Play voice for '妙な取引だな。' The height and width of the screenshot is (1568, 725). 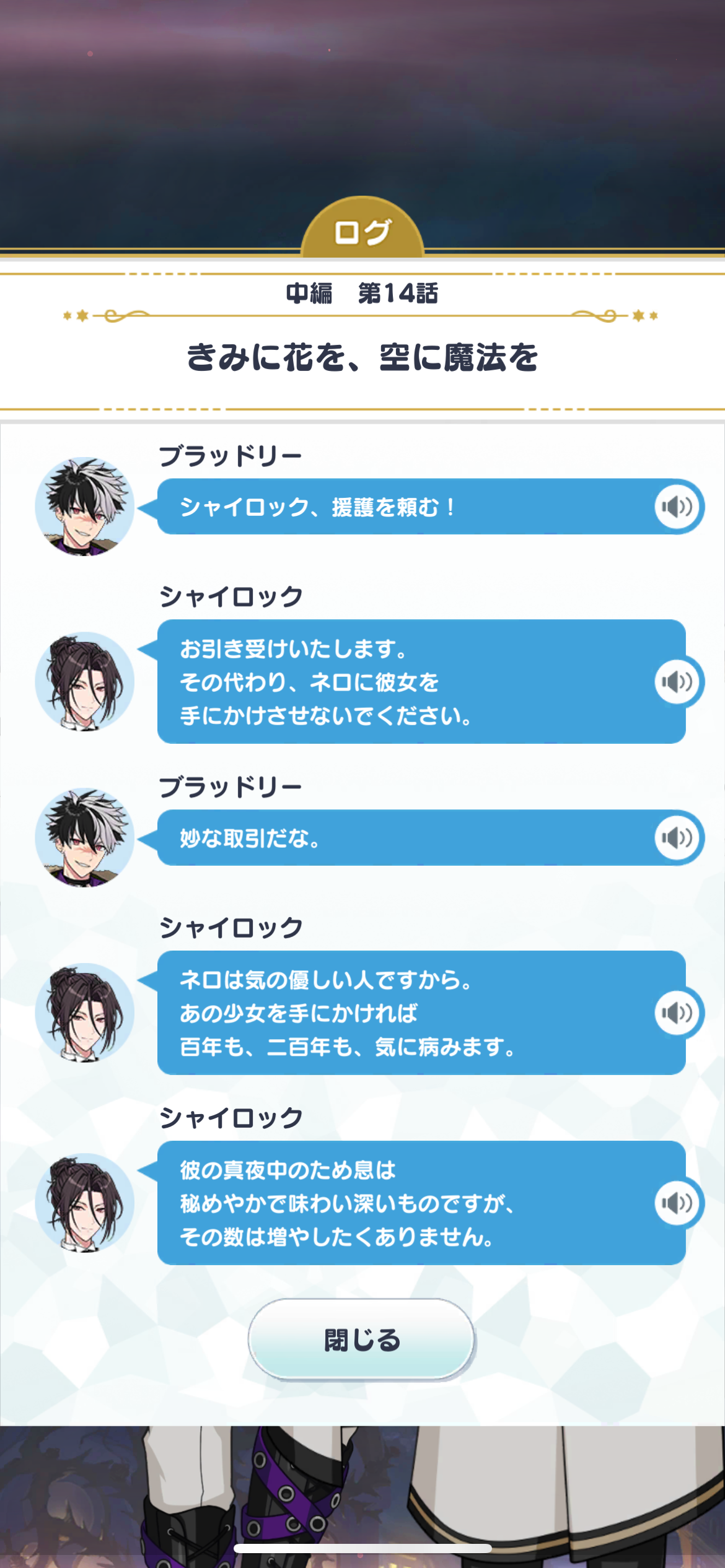click(677, 838)
